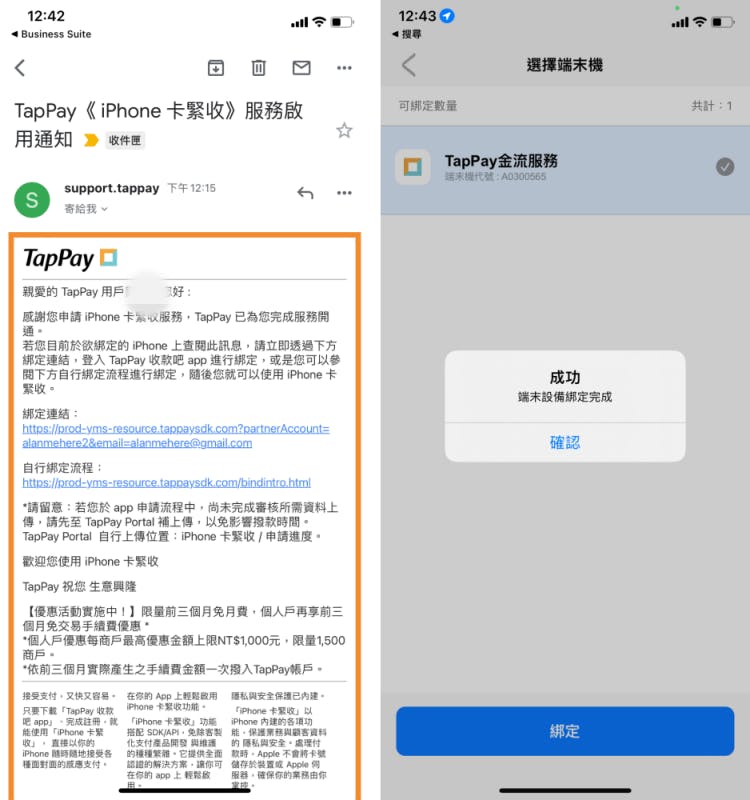Viewport: 750px width, 800px height.
Task: Open the 綁定連結 URL link
Action: point(175,435)
